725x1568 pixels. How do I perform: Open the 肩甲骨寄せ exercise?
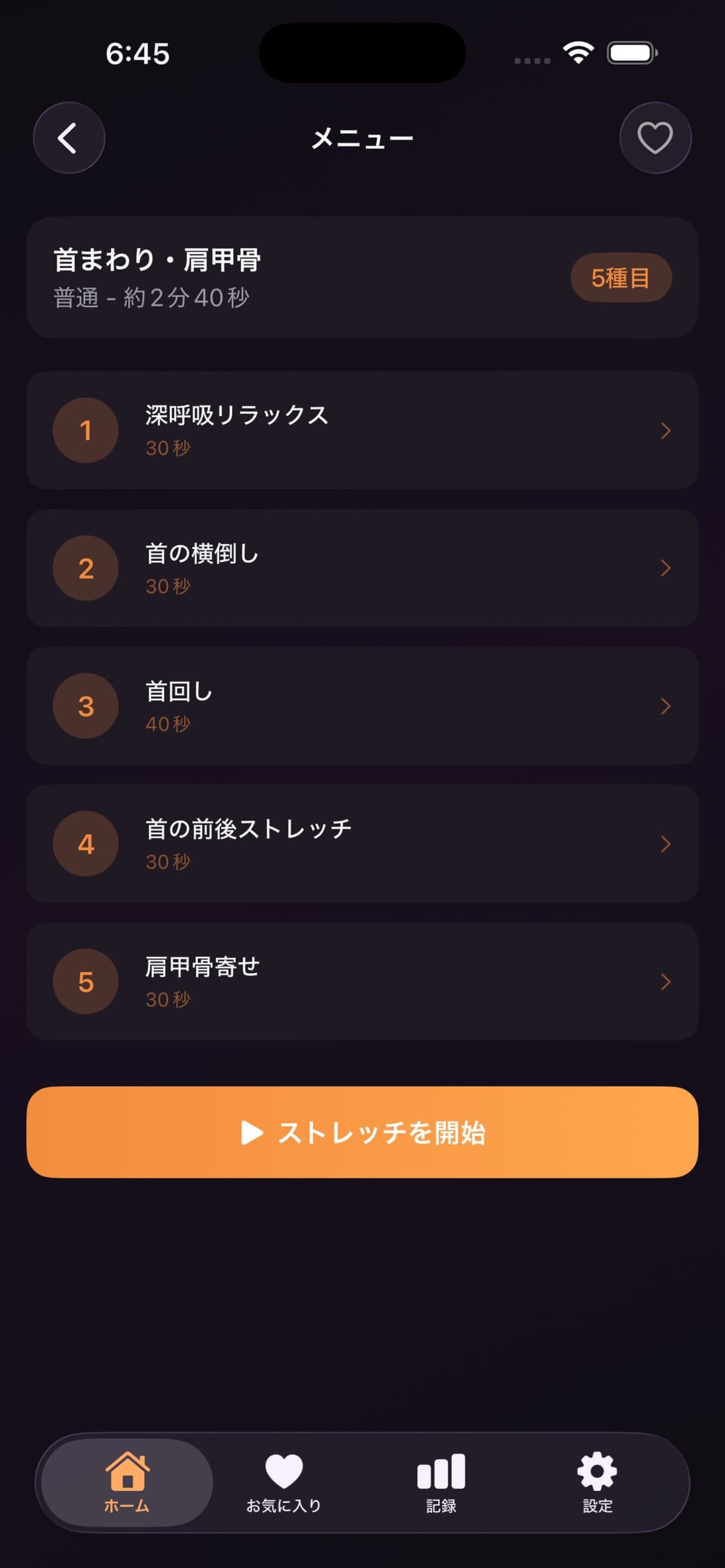click(362, 982)
